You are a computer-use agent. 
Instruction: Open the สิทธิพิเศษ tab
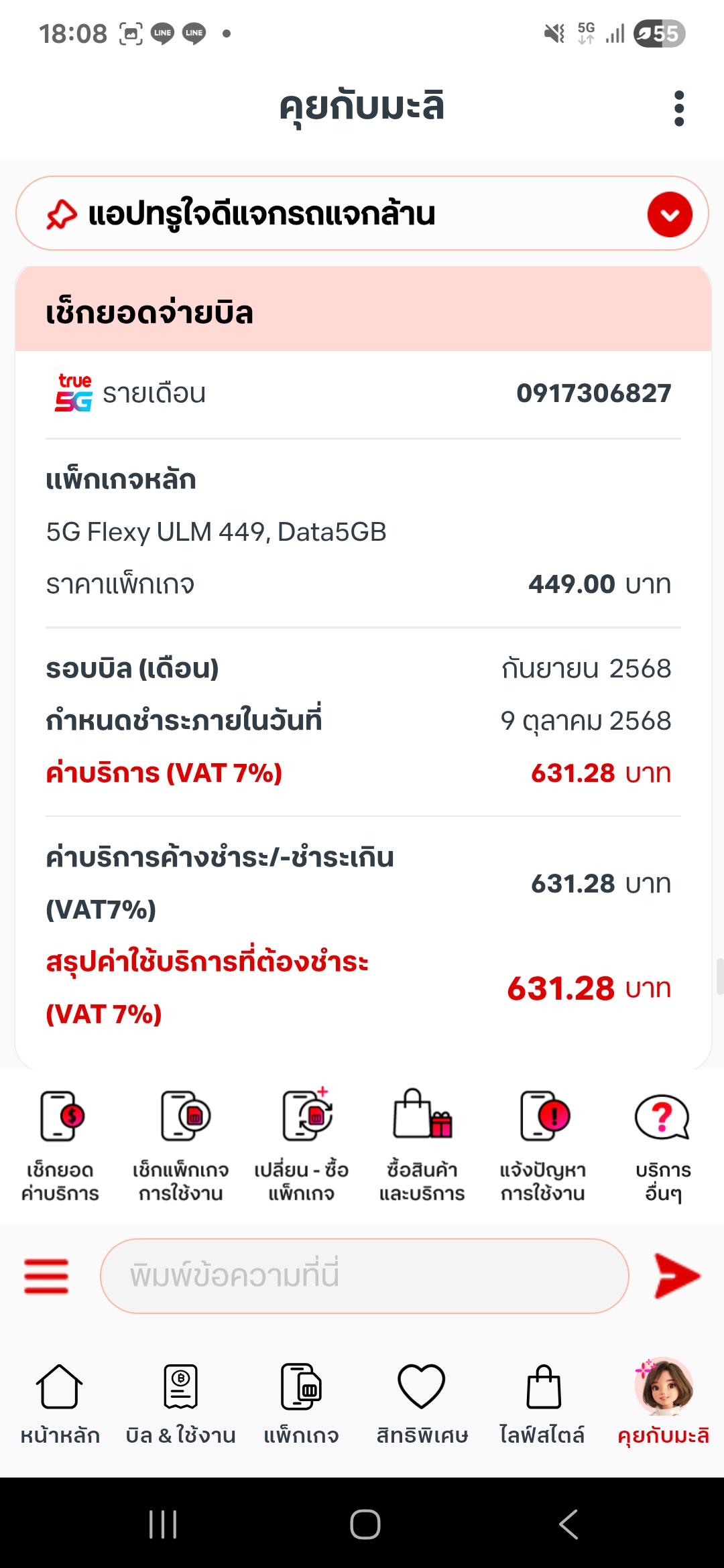[x=422, y=1404]
